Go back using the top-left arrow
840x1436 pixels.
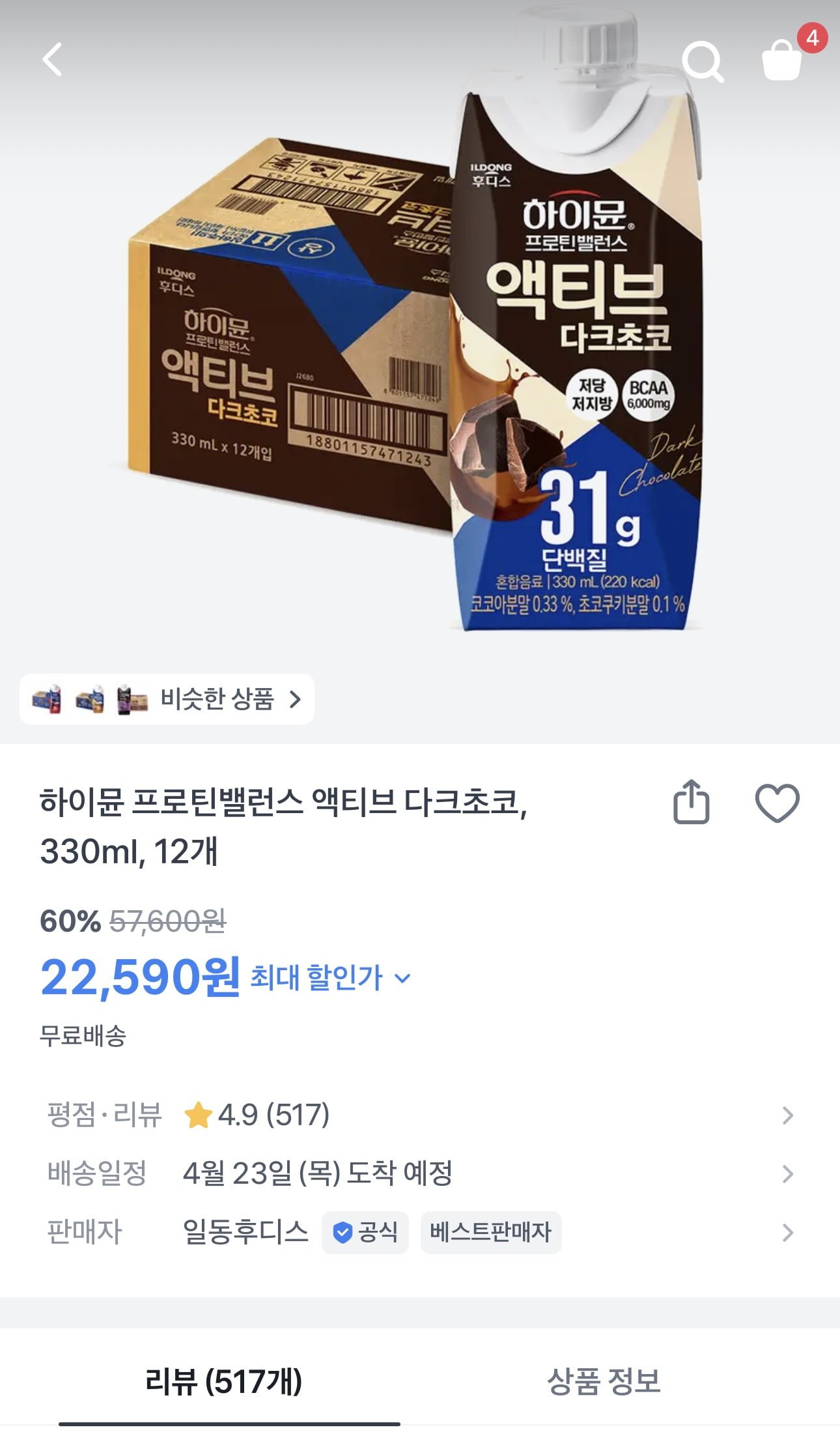tap(52, 59)
